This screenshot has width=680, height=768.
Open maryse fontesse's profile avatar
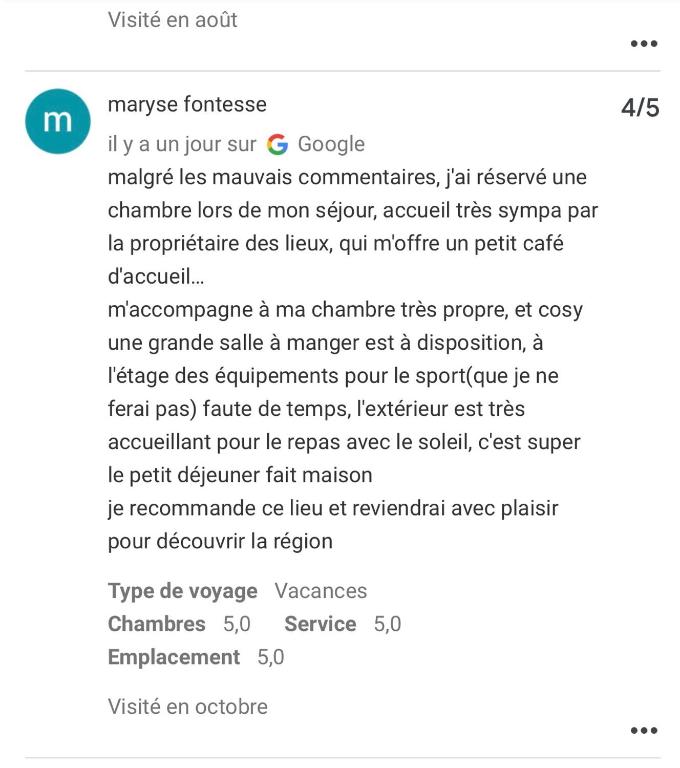point(58,121)
